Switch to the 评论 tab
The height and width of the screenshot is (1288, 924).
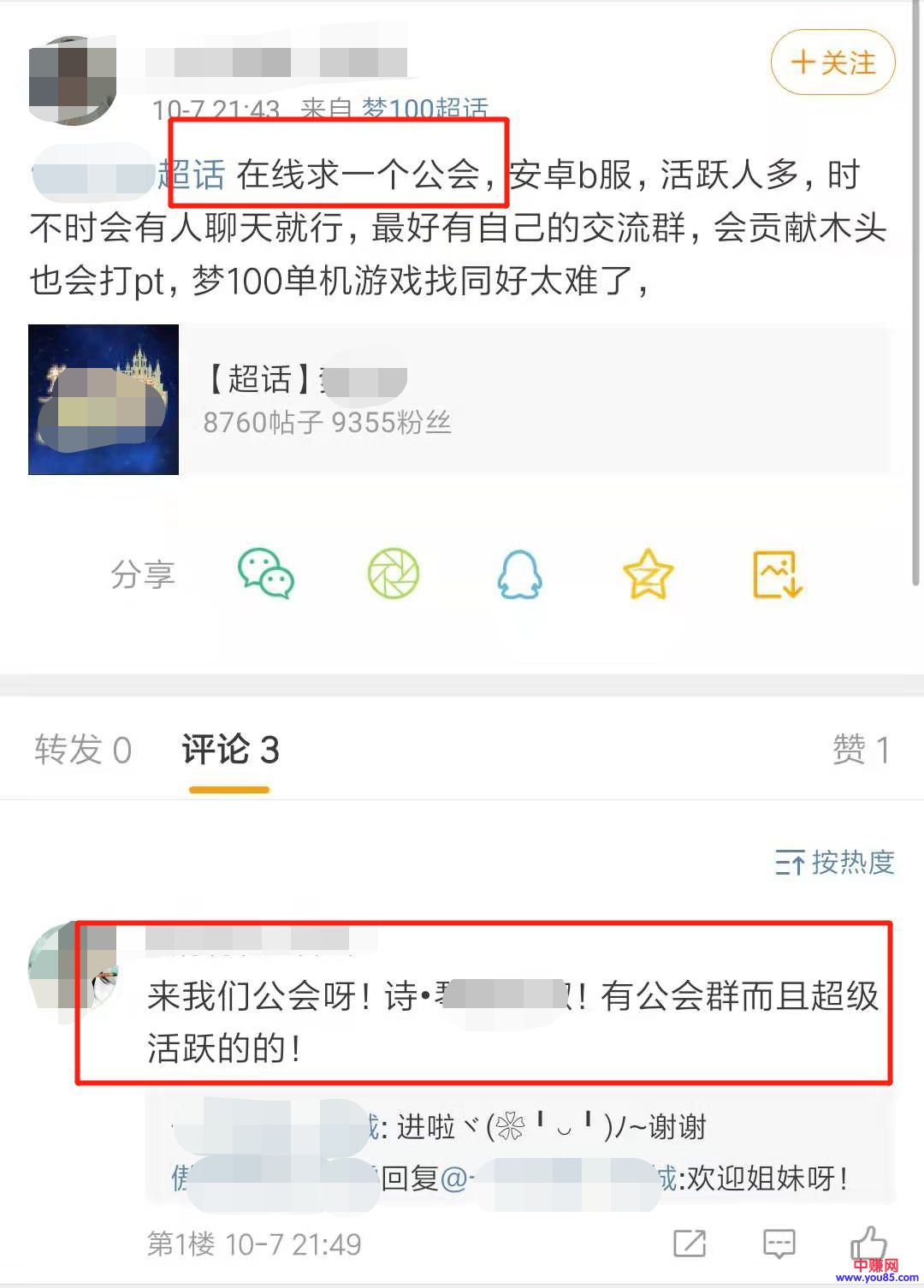pos(230,751)
